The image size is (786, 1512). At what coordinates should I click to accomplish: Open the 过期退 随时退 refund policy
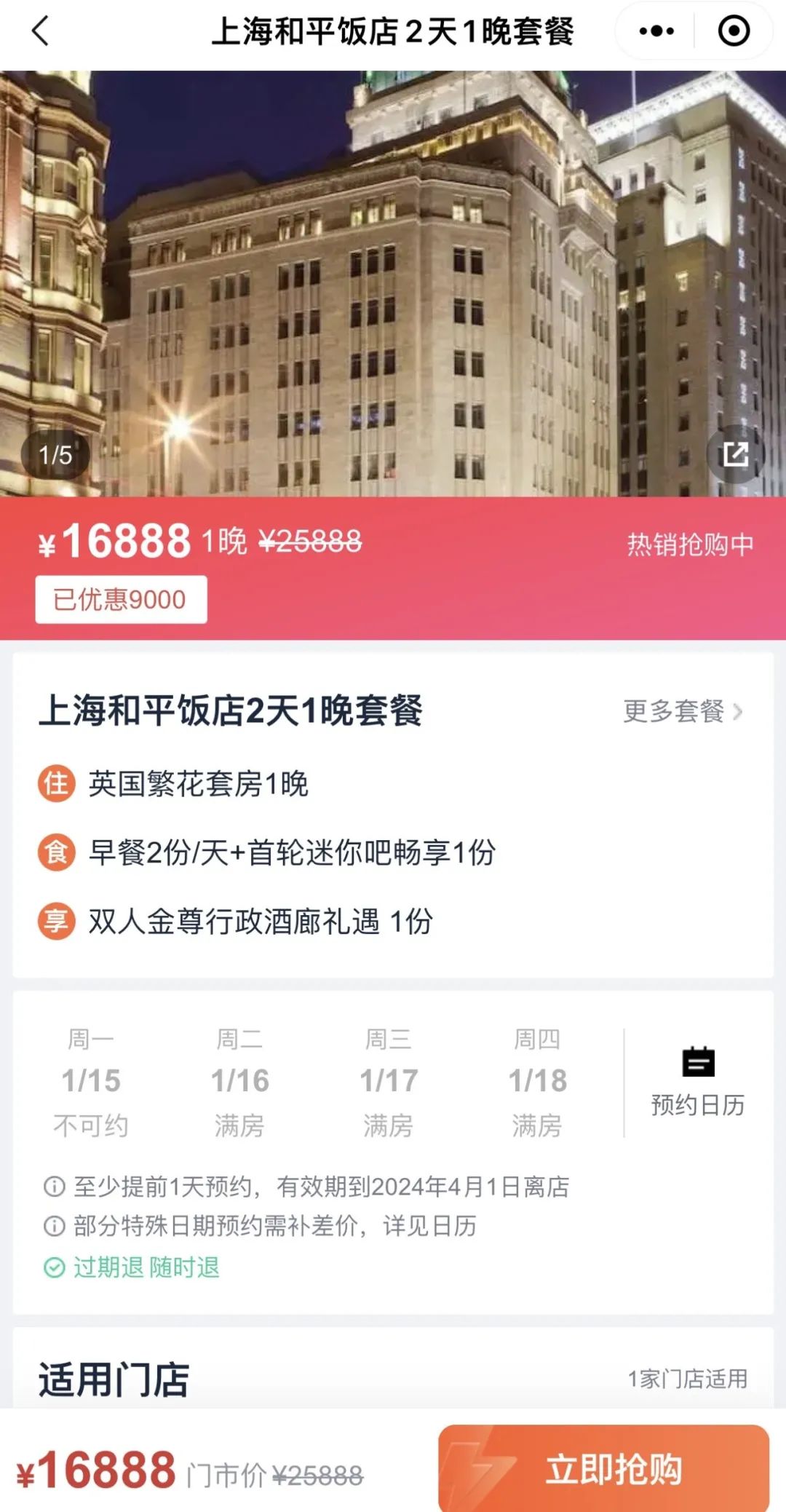pyautogui.click(x=132, y=1267)
